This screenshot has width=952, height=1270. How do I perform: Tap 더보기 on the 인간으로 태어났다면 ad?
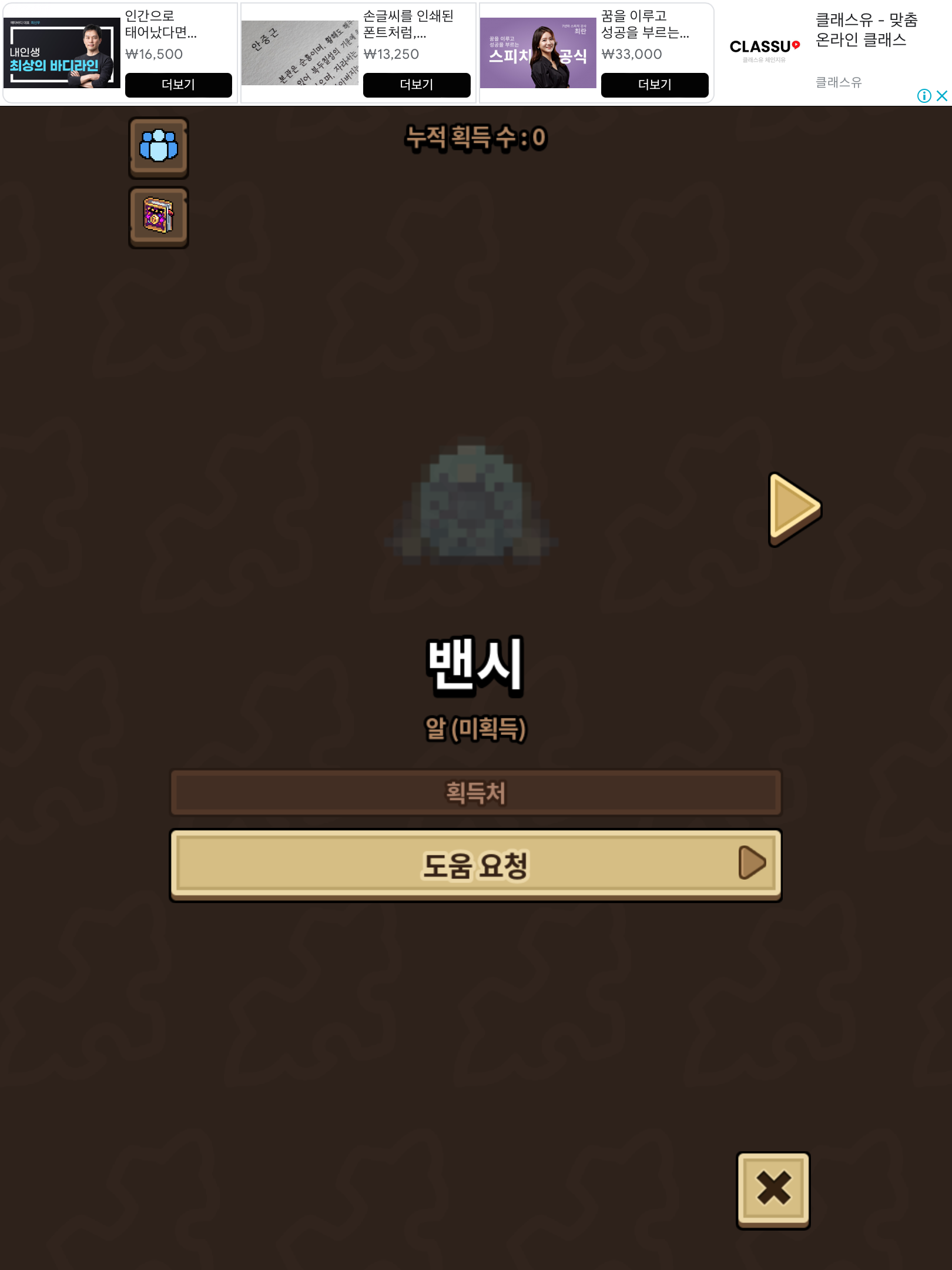pyautogui.click(x=179, y=85)
